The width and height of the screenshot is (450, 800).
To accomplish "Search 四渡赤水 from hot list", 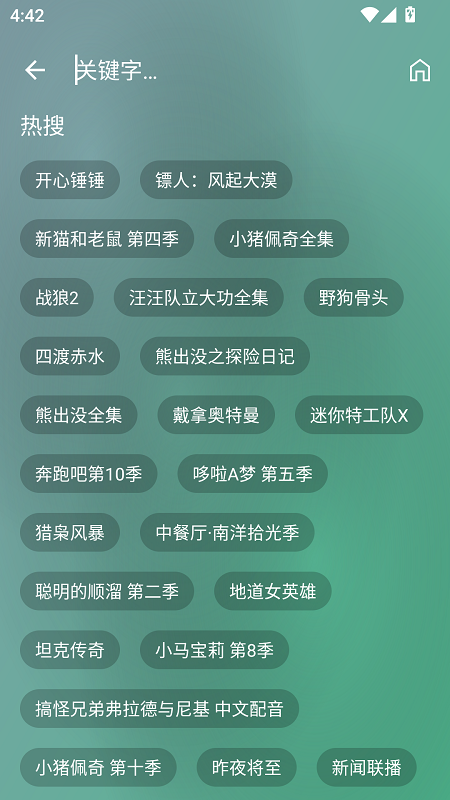I will coord(70,356).
